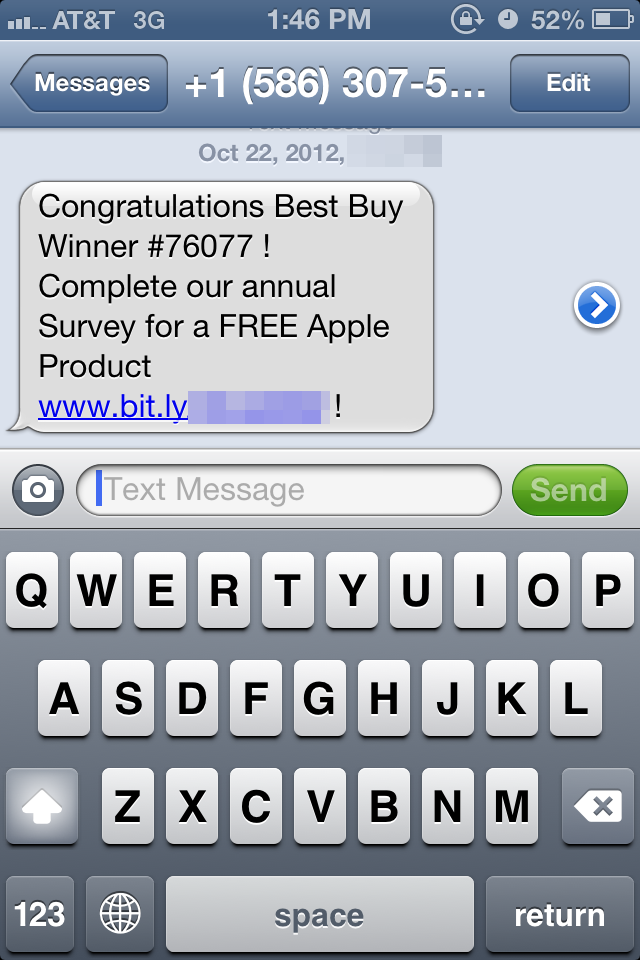This screenshot has height=960, width=640.
Task: Tap the green Send button
Action: [x=568, y=490]
